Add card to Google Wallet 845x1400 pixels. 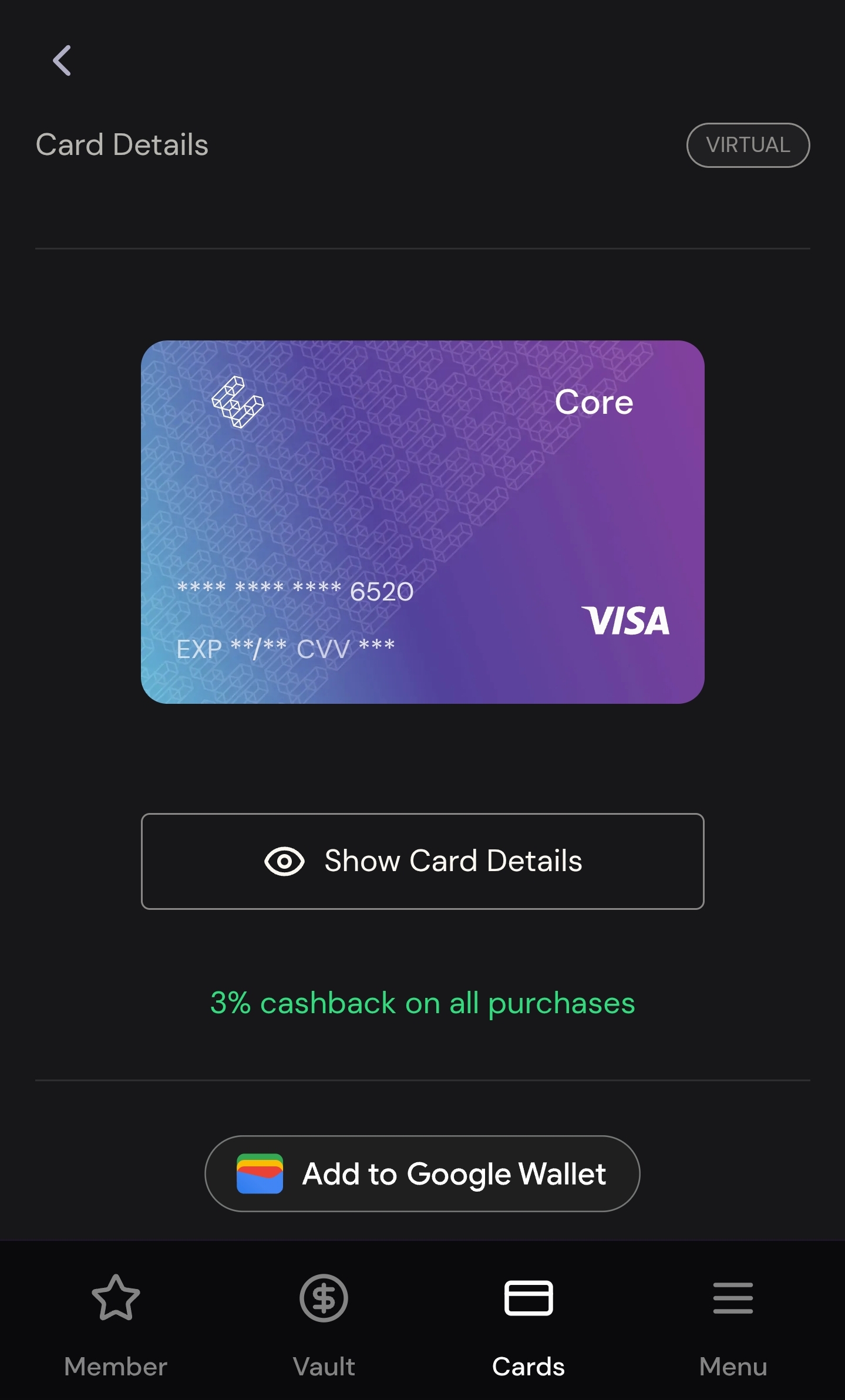[422, 1173]
